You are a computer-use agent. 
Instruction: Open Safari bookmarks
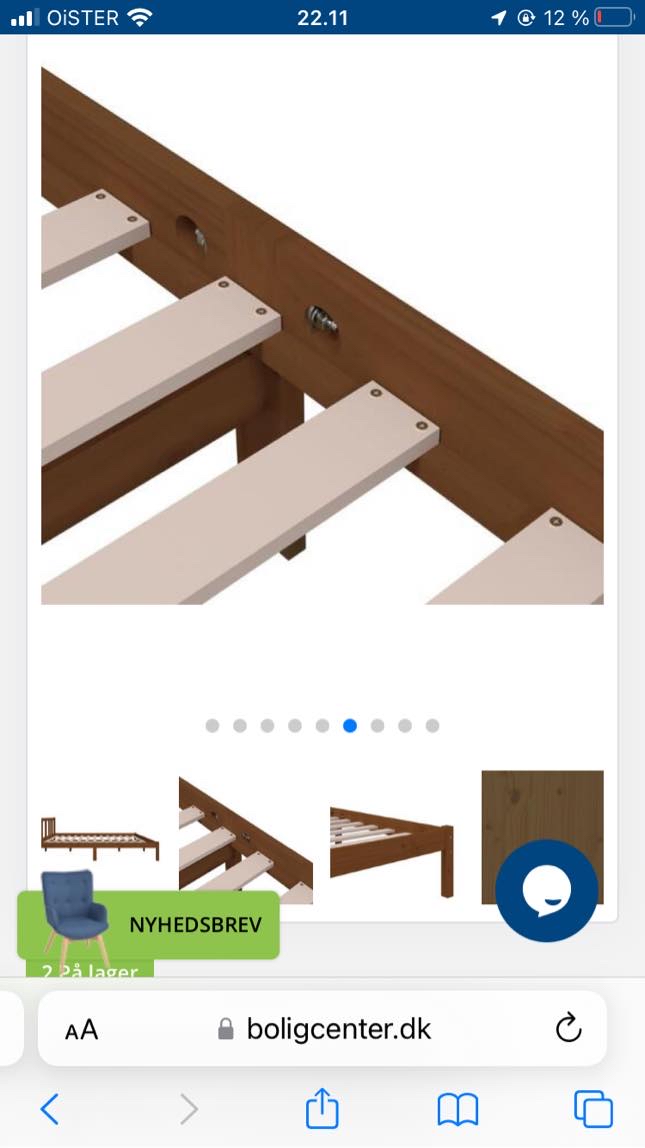point(458,1108)
